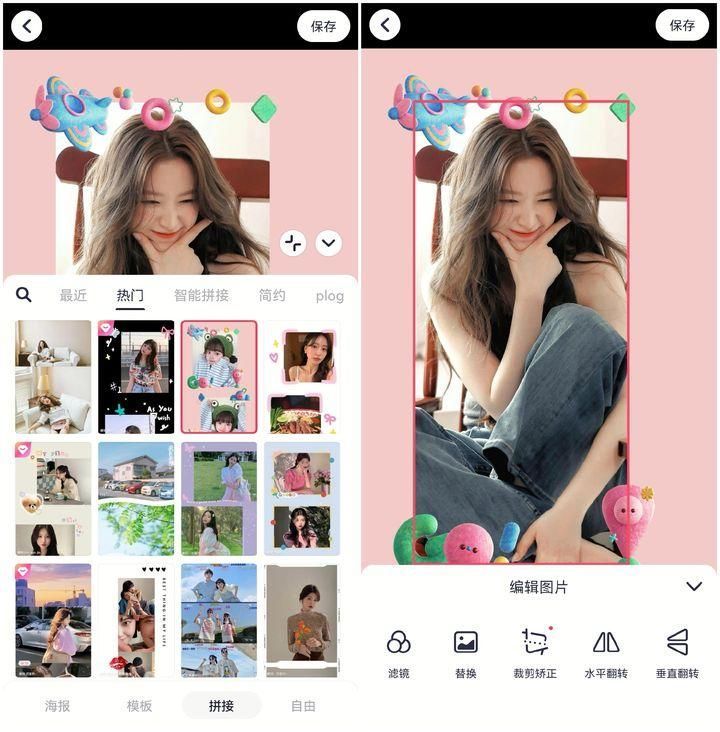Apply 水平翻转 horizontal flip
Image resolution: width=720 pixels, height=732 pixels.
coord(606,653)
